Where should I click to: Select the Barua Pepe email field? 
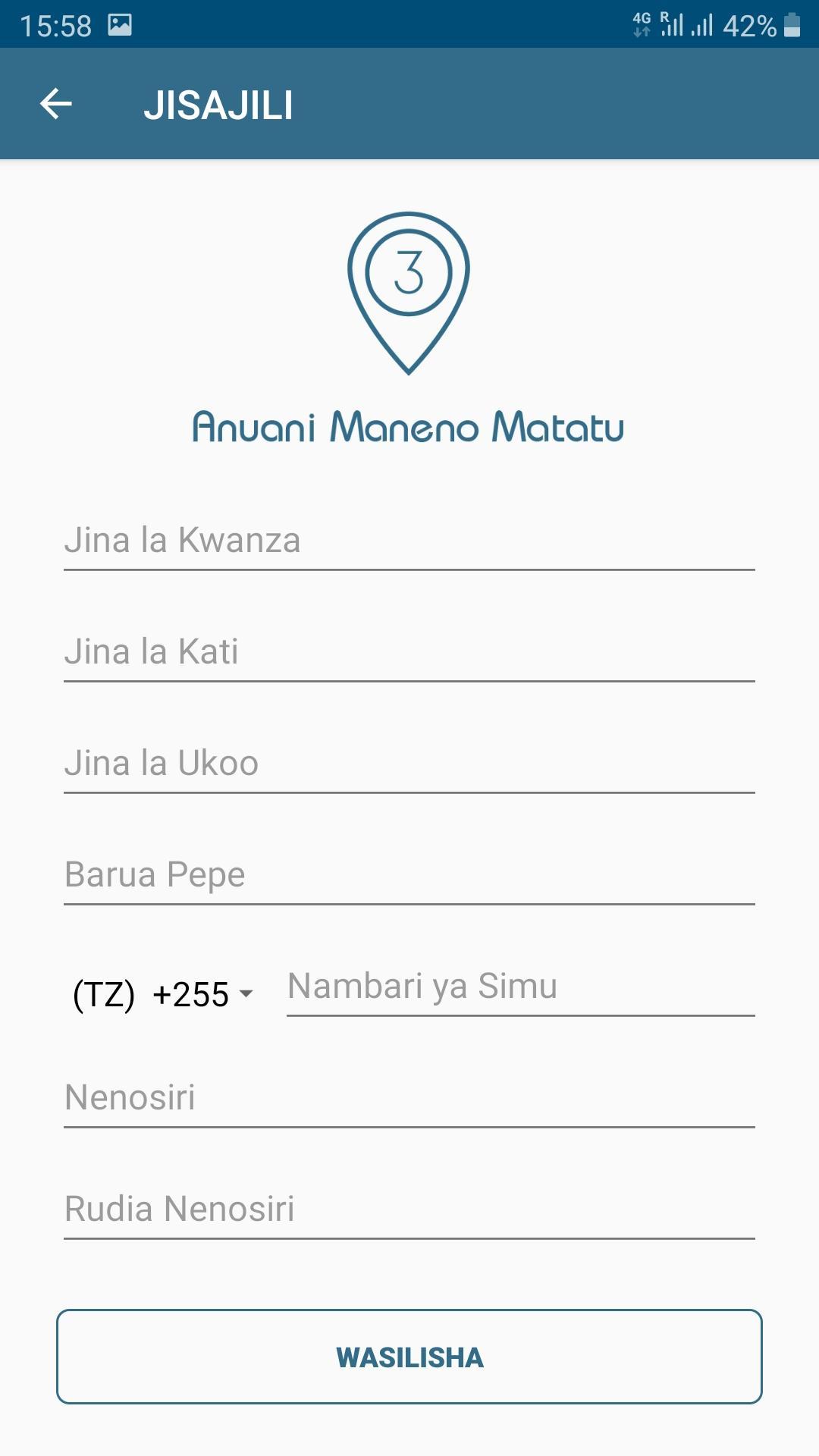tap(409, 874)
